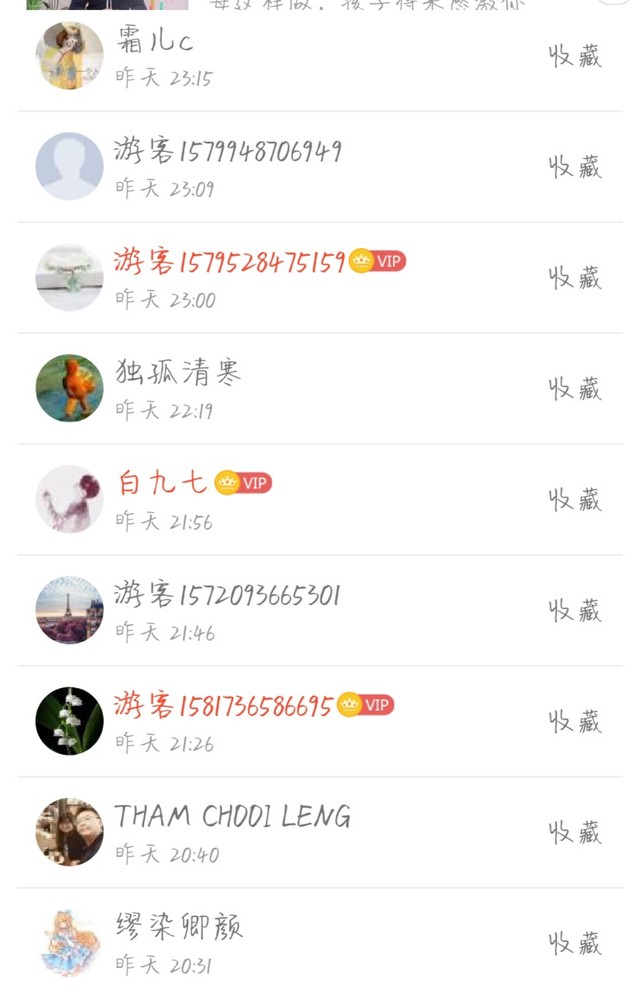Open 缪染卿颜's entry
This screenshot has height=992, width=640.
point(320,941)
